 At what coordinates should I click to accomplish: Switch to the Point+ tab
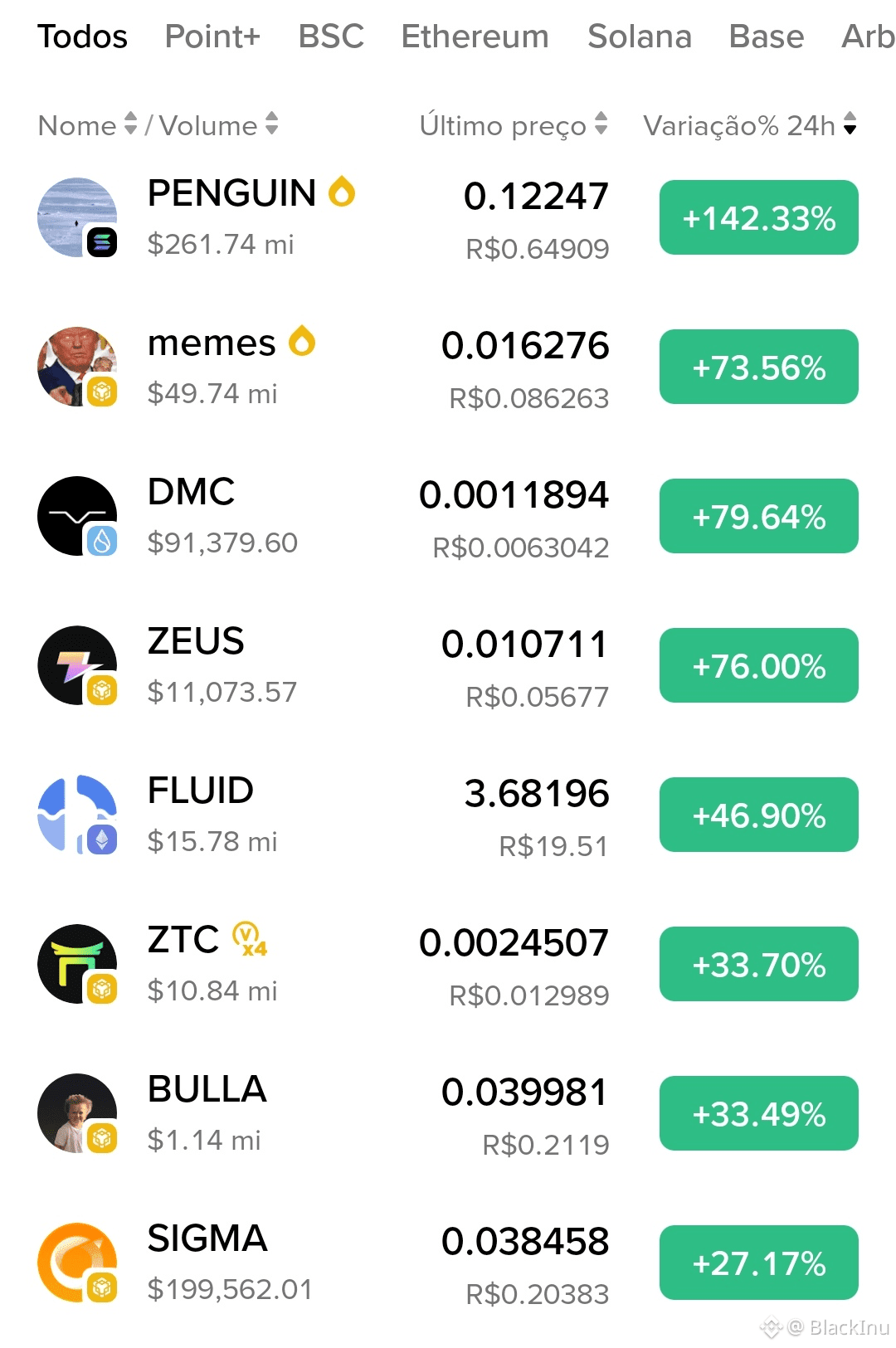pyautogui.click(x=212, y=36)
